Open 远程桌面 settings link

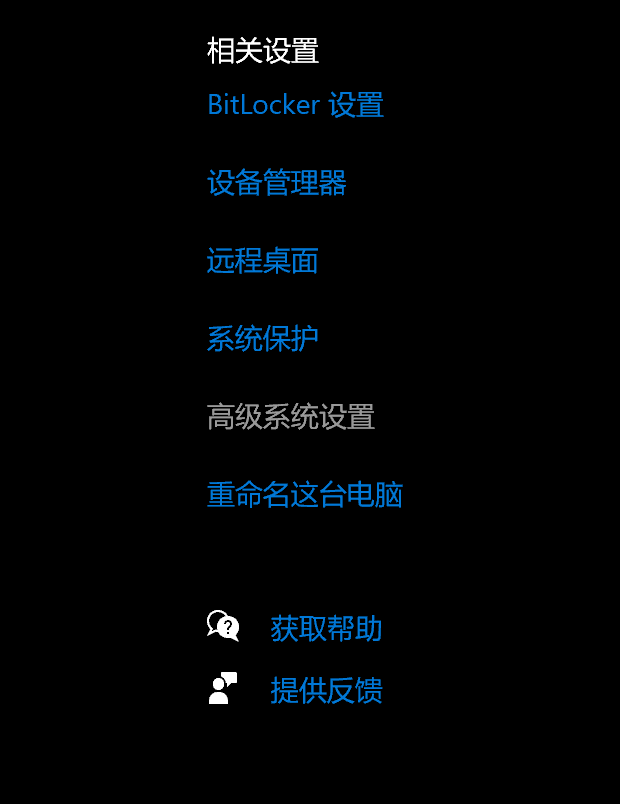tap(262, 261)
